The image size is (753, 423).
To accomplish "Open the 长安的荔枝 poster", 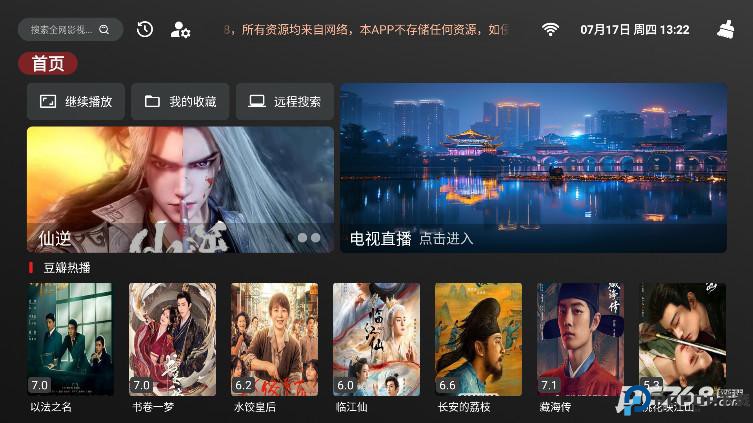I will pyautogui.click(x=478, y=339).
